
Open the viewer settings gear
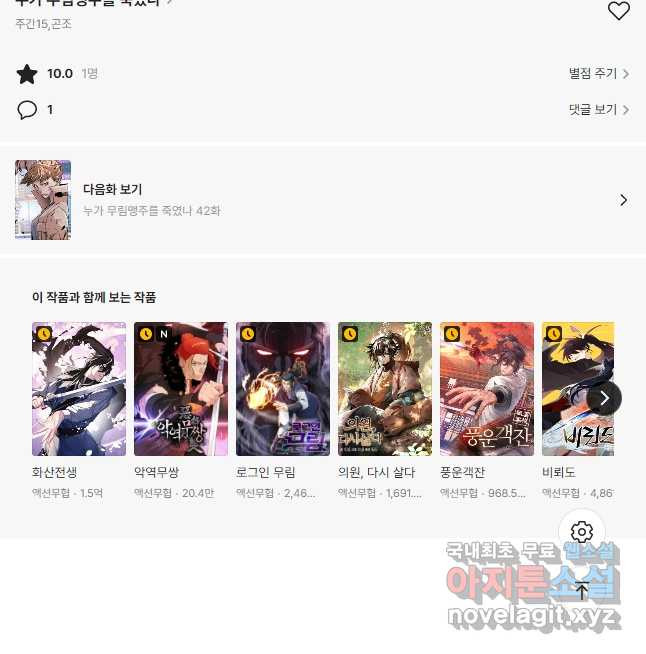point(582,532)
